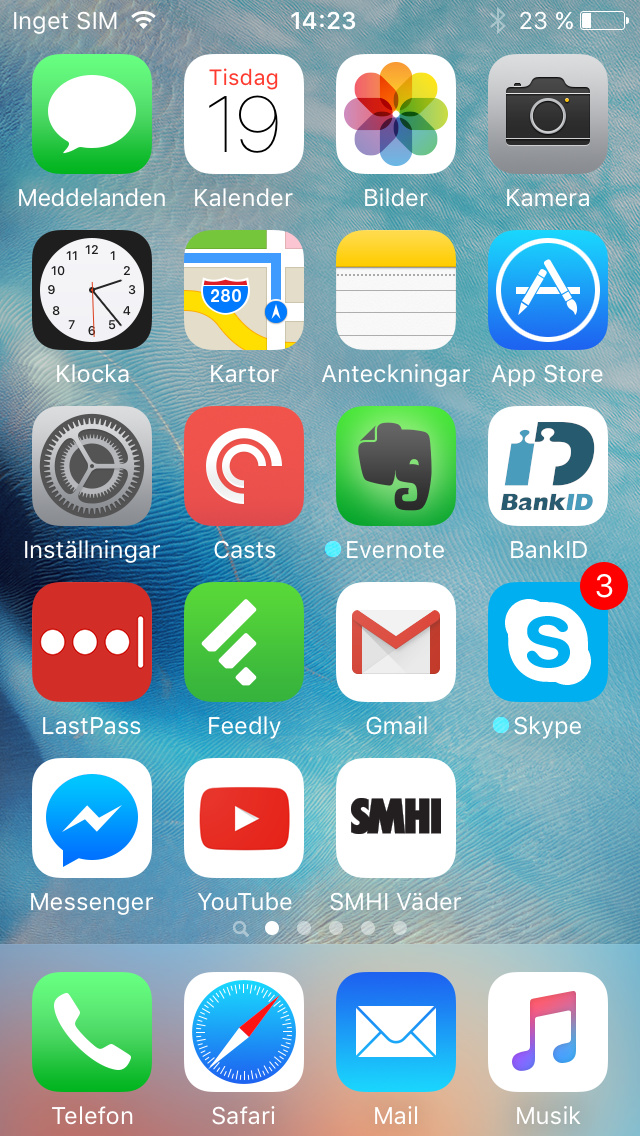Viewport: 640px width, 1136px height.
Task: Launch the BankID app
Action: (548, 466)
